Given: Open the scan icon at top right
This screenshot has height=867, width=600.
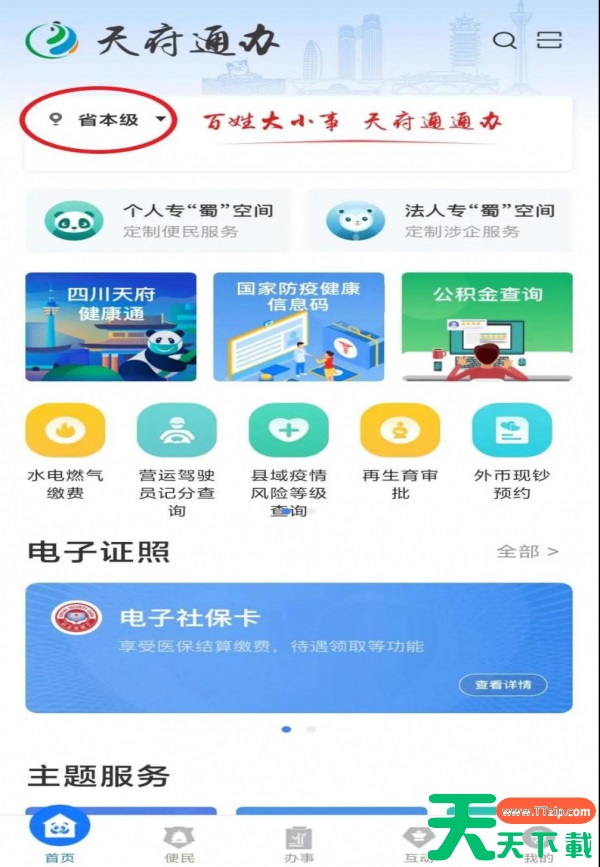Looking at the screenshot, I should 549,40.
